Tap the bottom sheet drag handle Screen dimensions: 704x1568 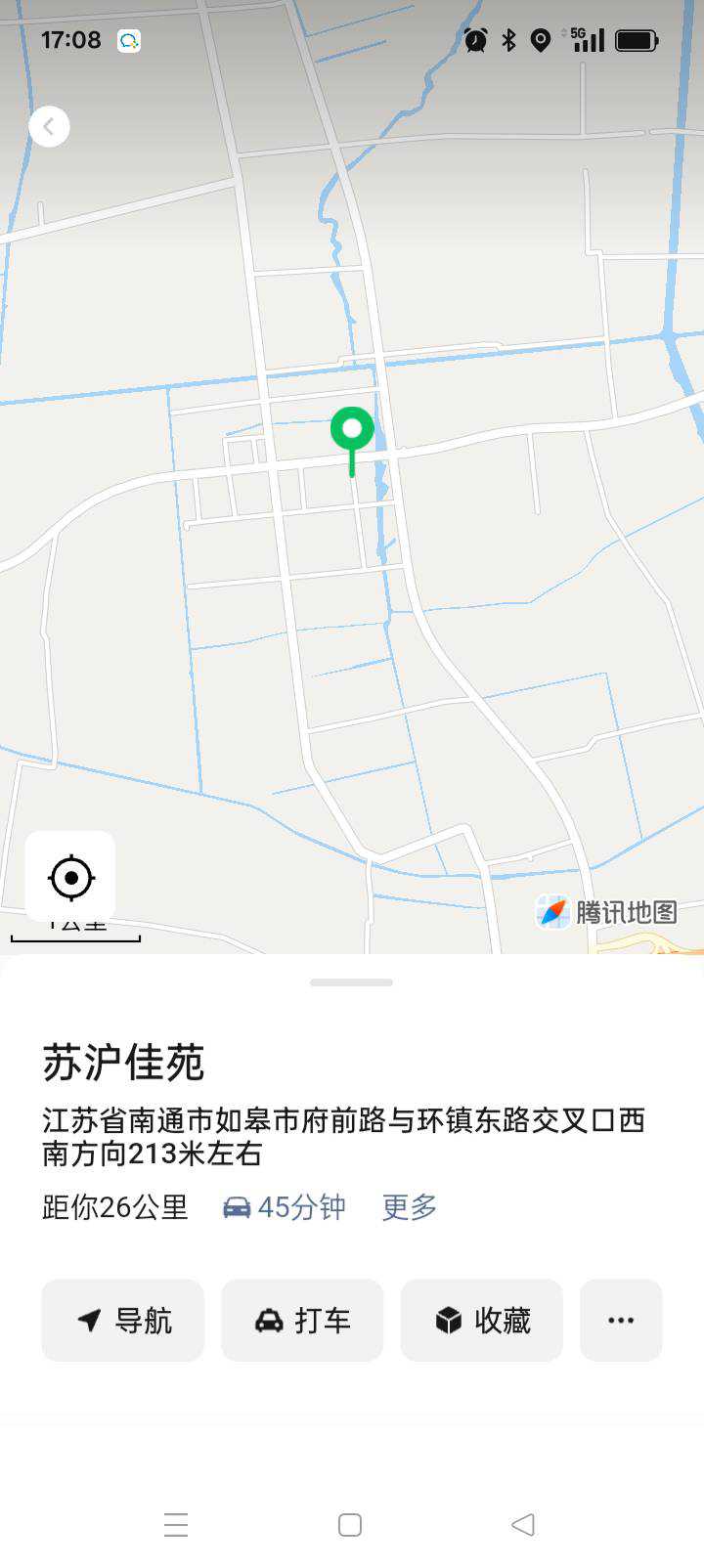(351, 982)
